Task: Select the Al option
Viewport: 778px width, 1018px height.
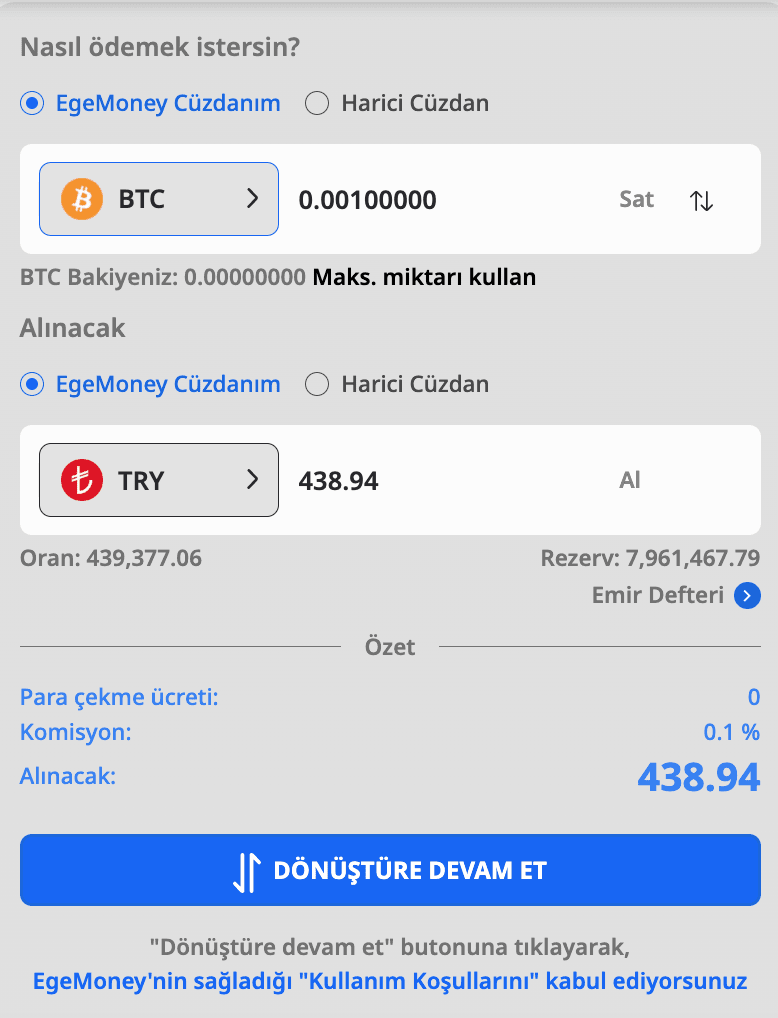Action: tap(630, 480)
